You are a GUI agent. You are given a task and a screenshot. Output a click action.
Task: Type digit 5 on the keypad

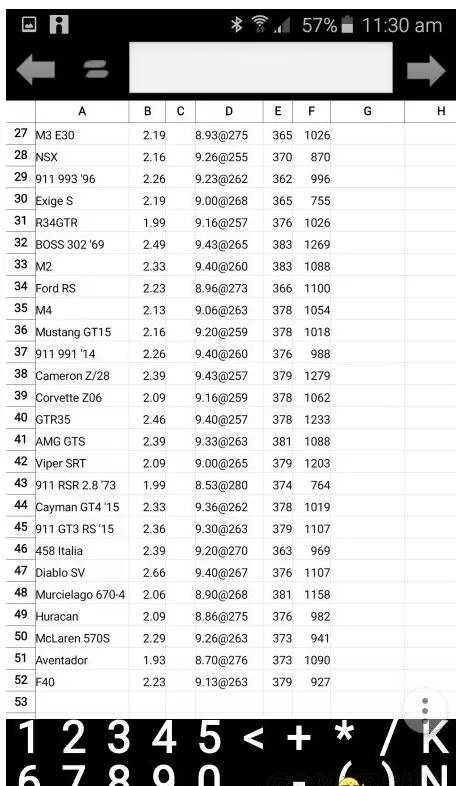point(209,737)
